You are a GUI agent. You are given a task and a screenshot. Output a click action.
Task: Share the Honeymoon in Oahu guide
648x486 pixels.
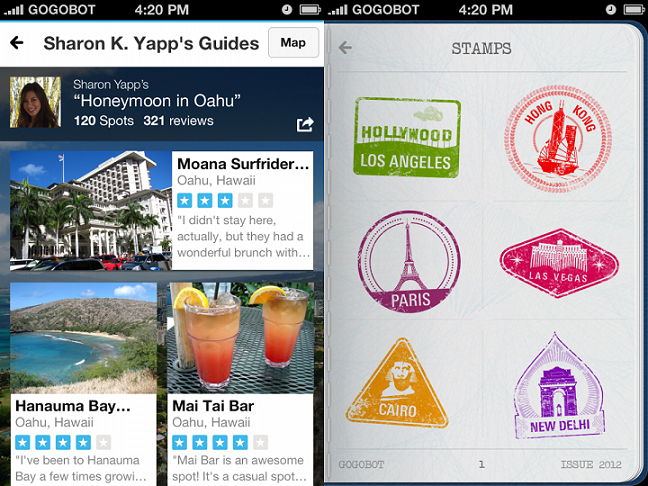click(x=305, y=125)
